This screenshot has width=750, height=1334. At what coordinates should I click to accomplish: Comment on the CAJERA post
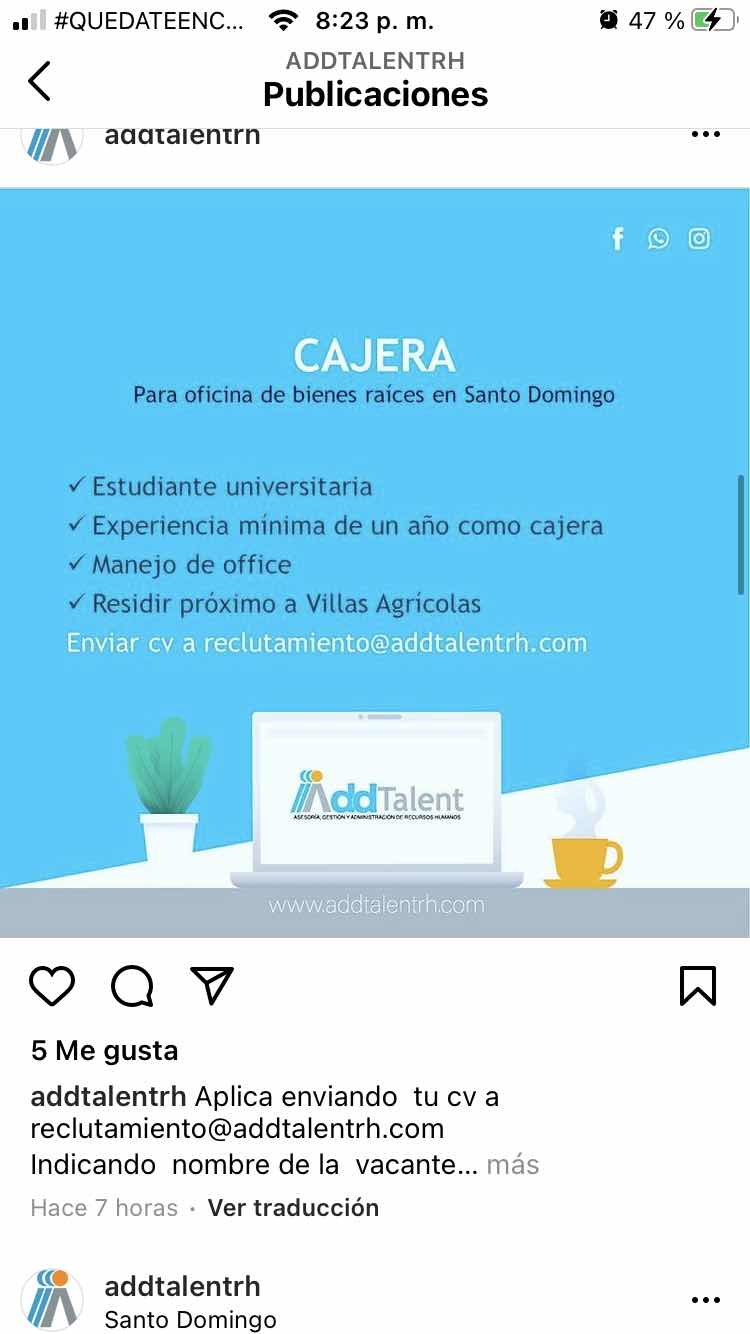132,986
